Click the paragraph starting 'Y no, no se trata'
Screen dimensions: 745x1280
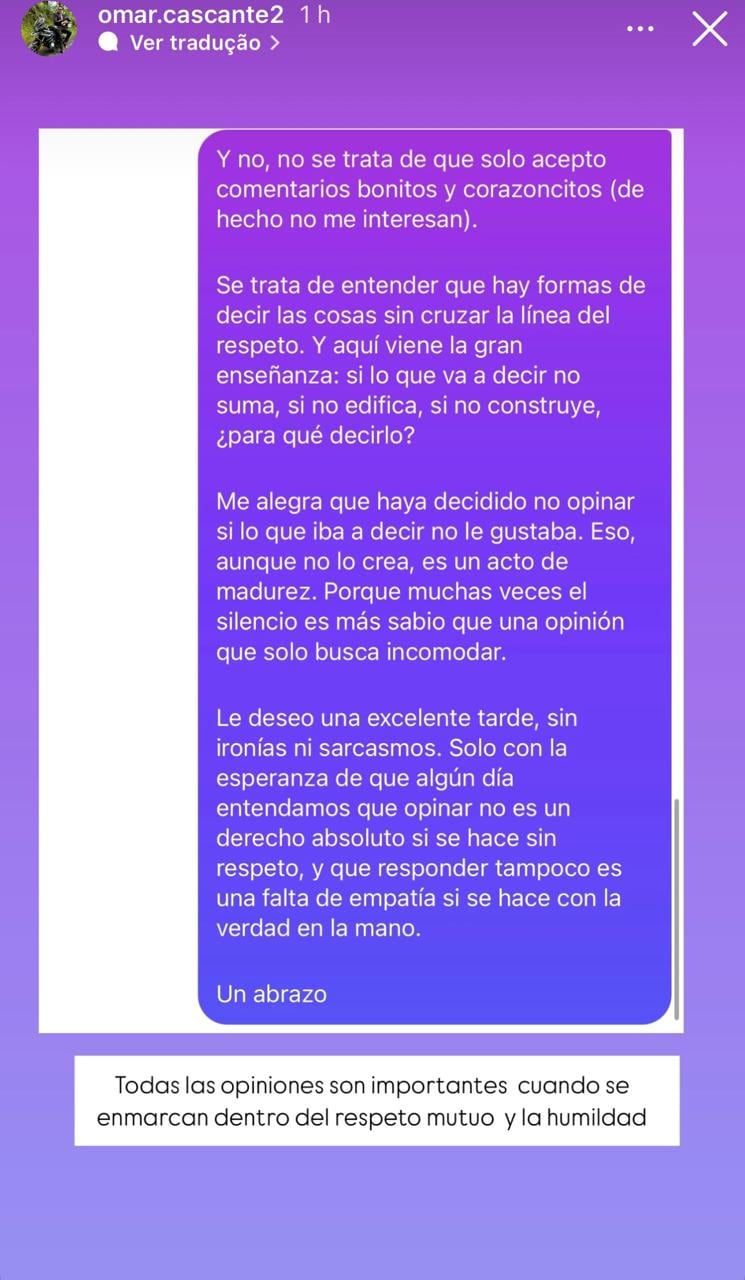point(420,188)
